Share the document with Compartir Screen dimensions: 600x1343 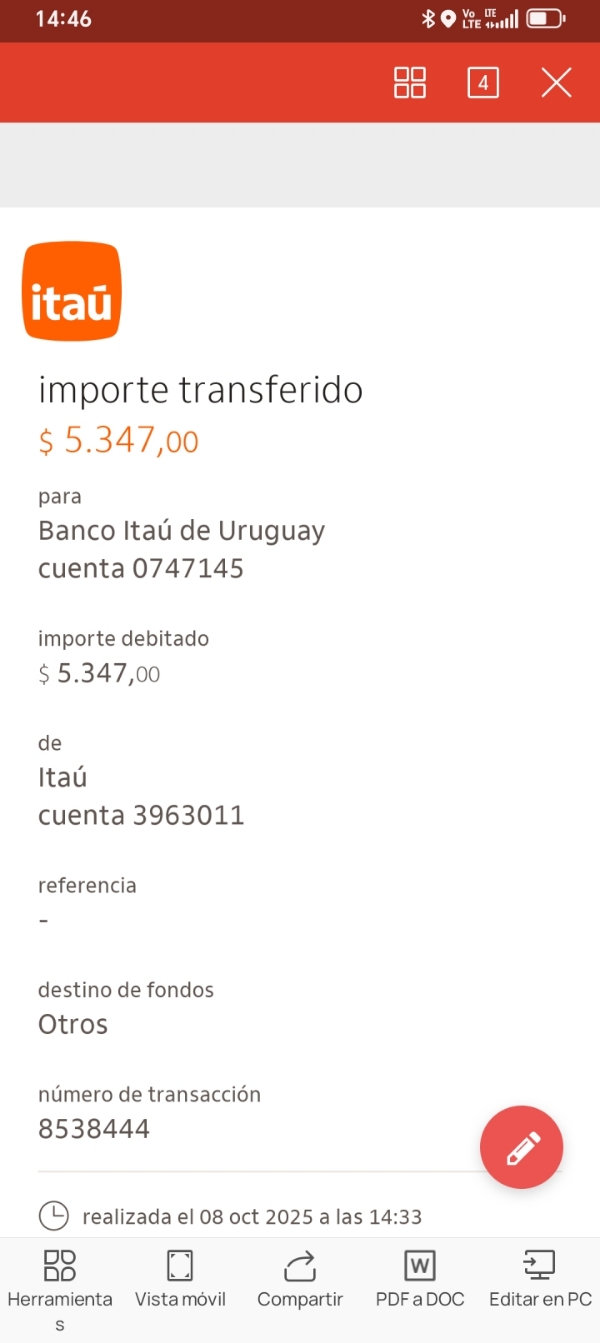(x=300, y=1280)
